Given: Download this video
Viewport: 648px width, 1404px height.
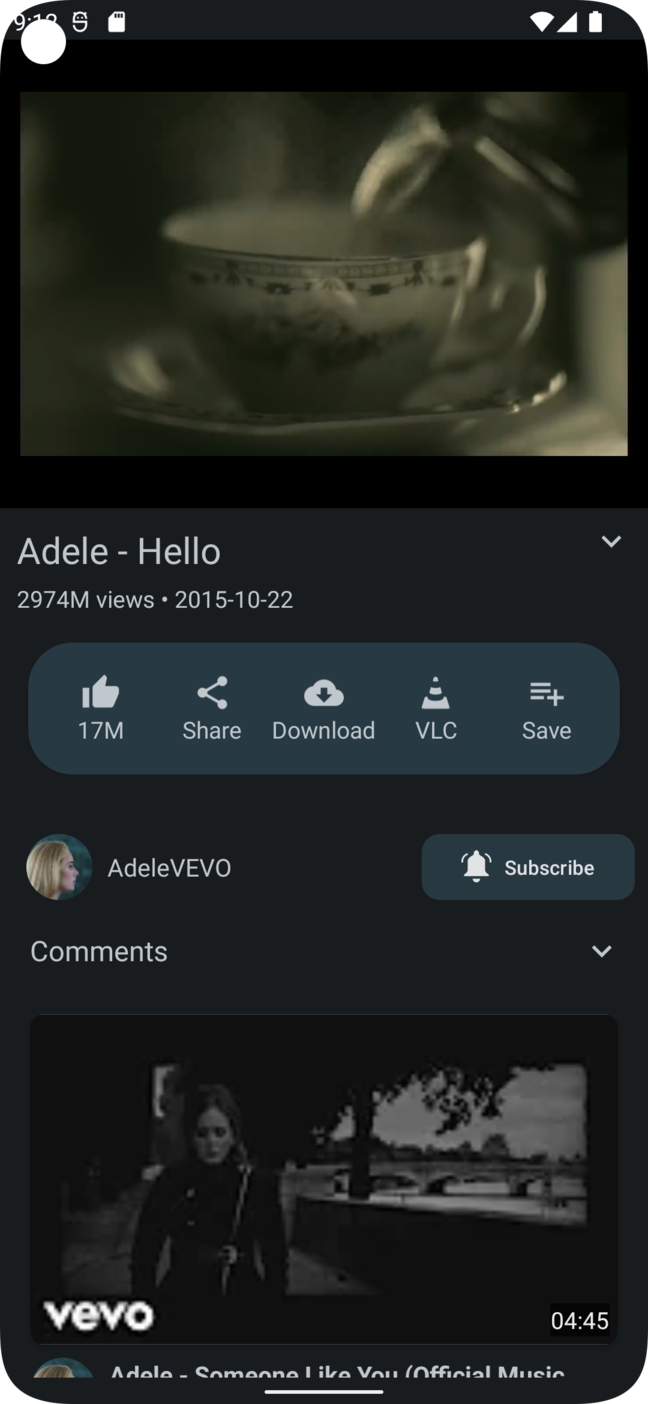Looking at the screenshot, I should click(323, 709).
